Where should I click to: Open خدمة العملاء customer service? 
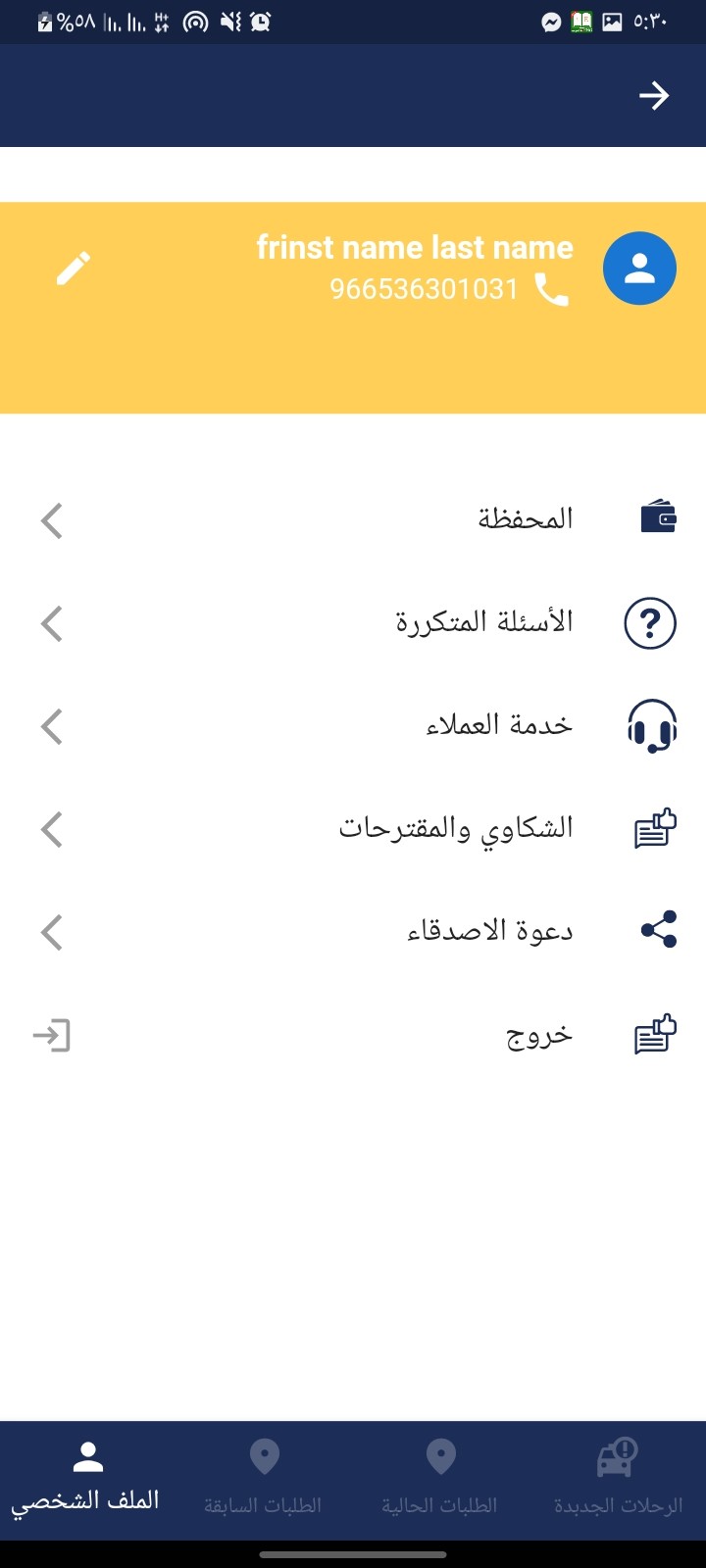pyautogui.click(x=353, y=726)
